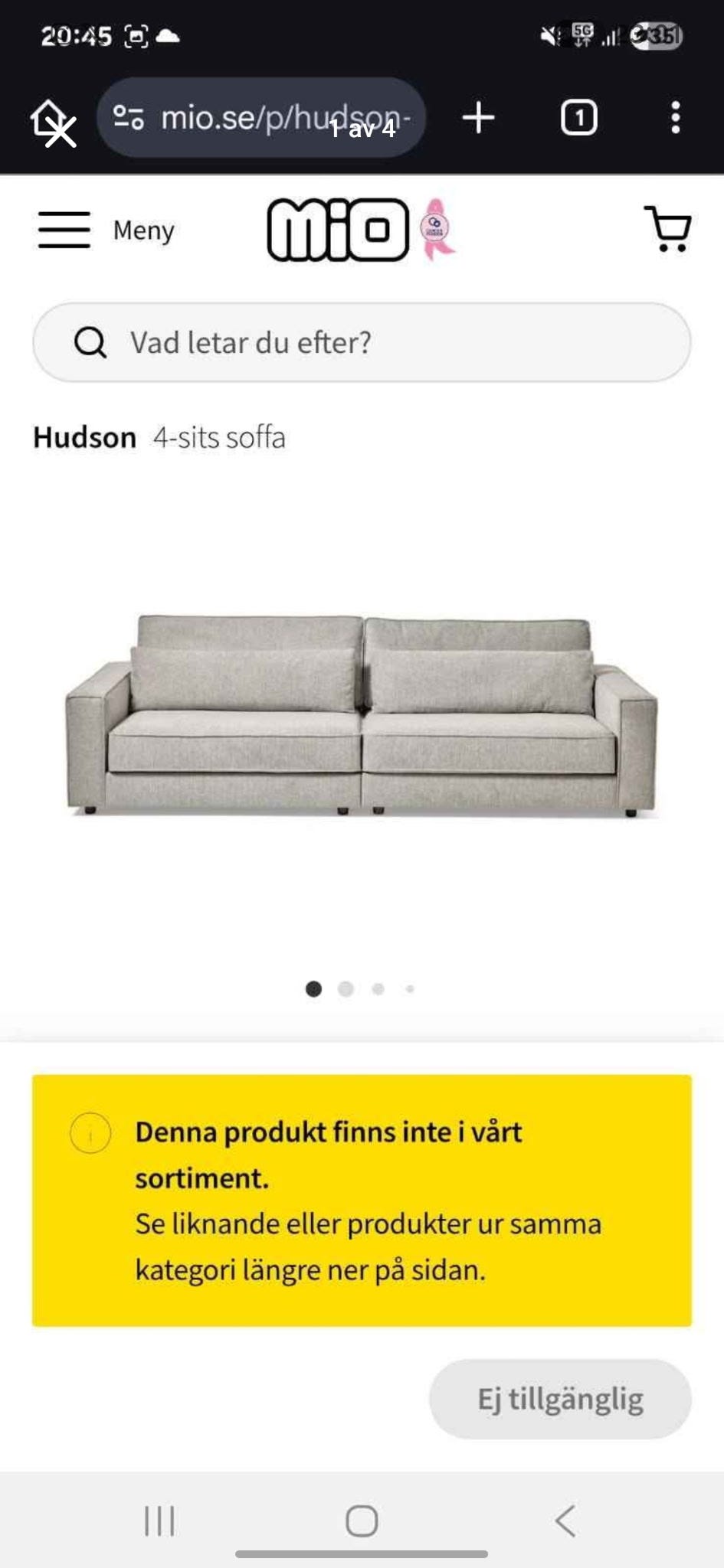Select the first carousel dot

point(313,989)
